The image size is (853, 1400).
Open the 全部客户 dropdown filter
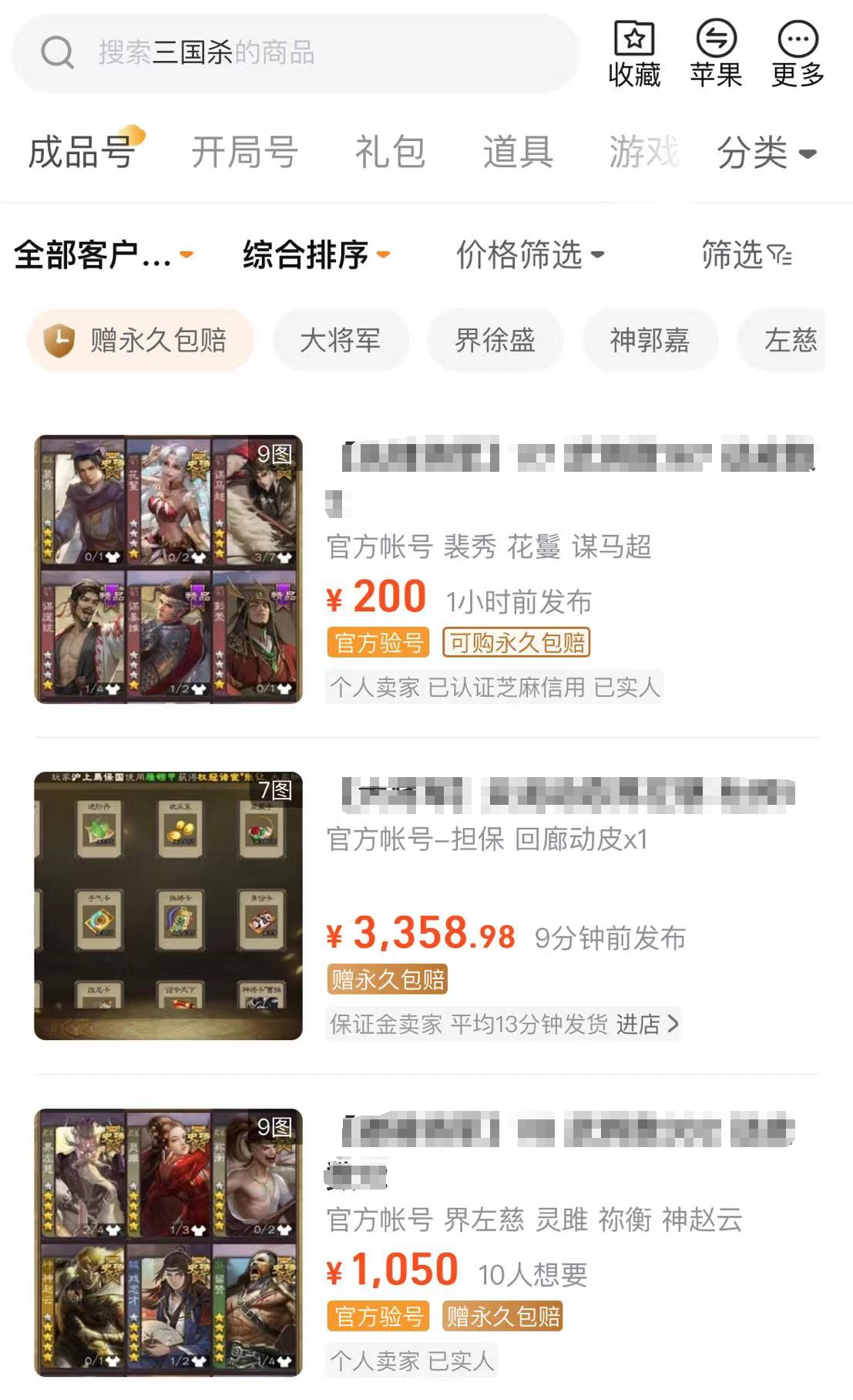click(102, 254)
